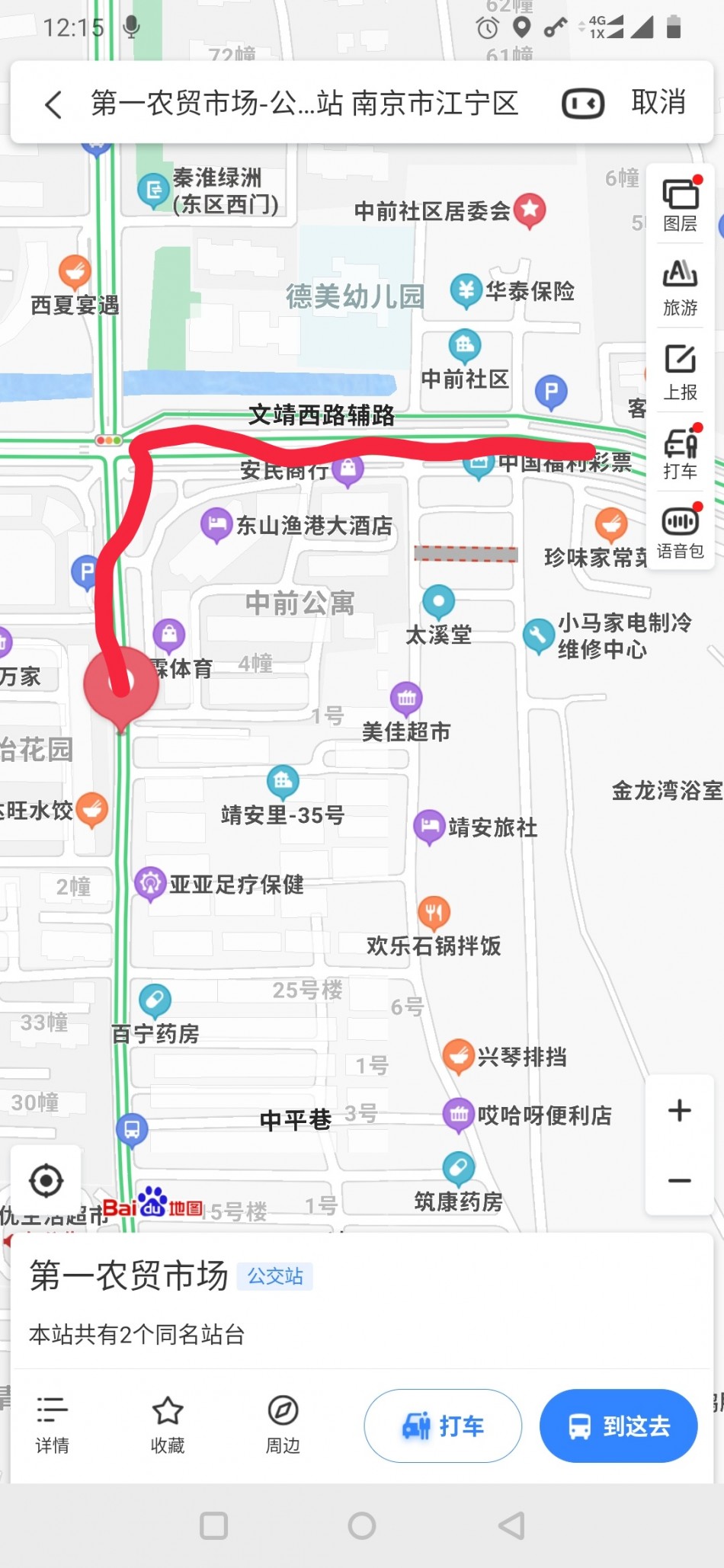Open the voice guide icon in search bar
Image resolution: width=724 pixels, height=1568 pixels.
point(583,103)
